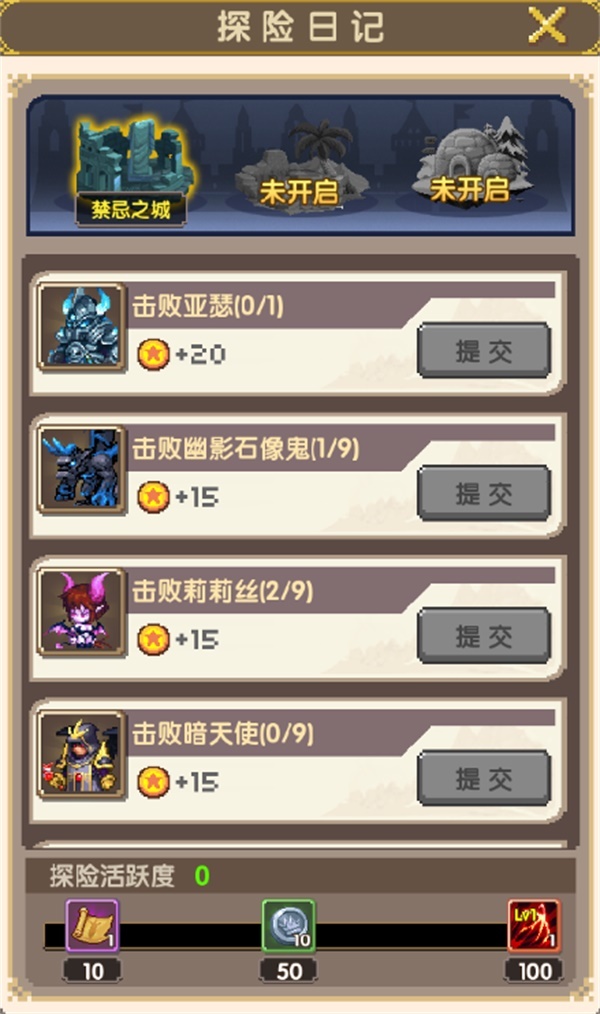600x1014 pixels.
Task: Close the 探险日记 window
Action: tap(547, 26)
